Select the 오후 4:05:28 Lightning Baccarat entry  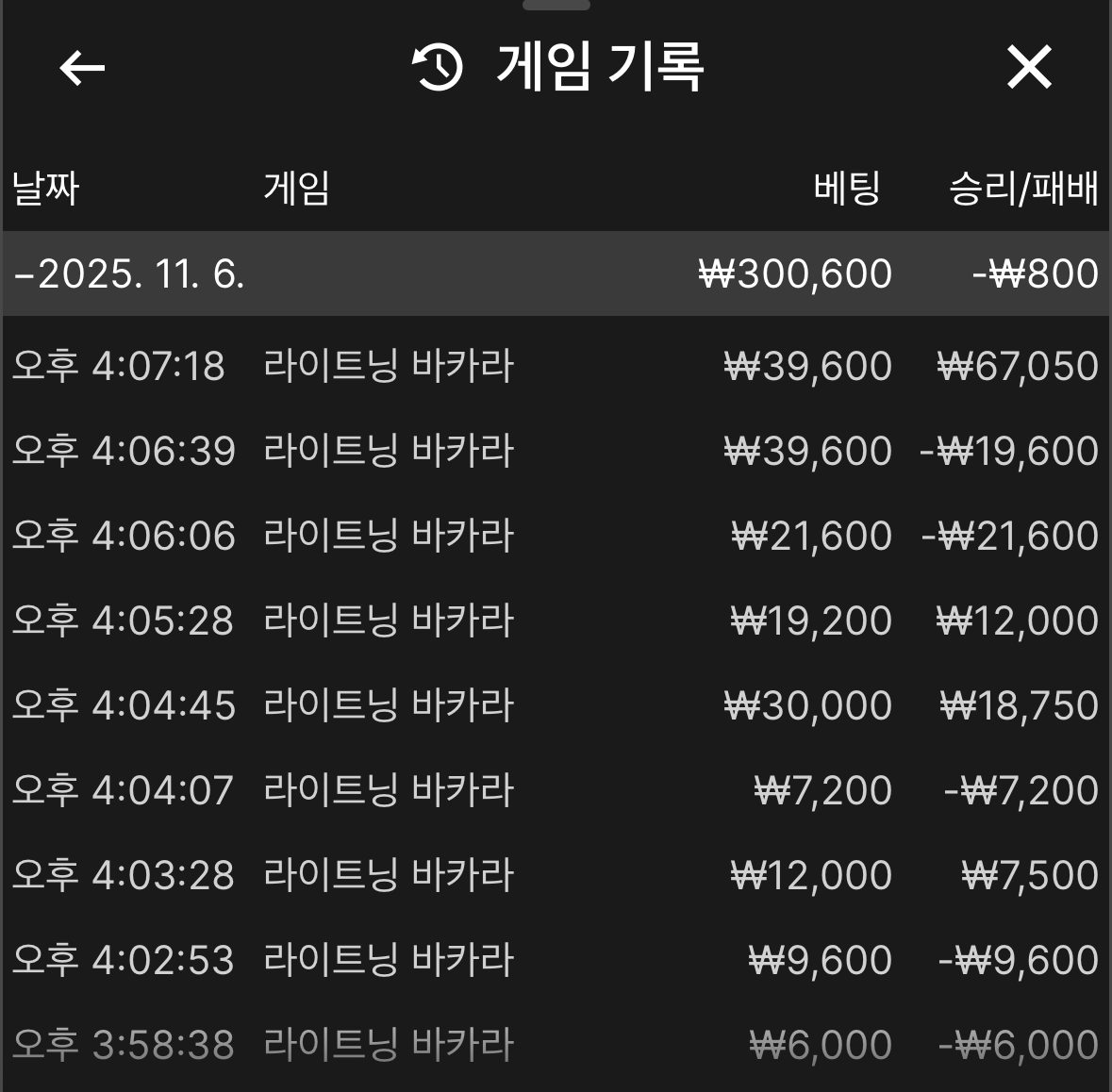pos(555,620)
